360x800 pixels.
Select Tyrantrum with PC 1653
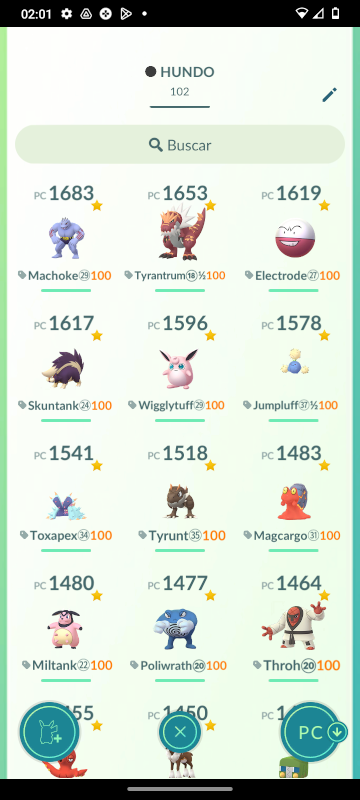[179, 238]
